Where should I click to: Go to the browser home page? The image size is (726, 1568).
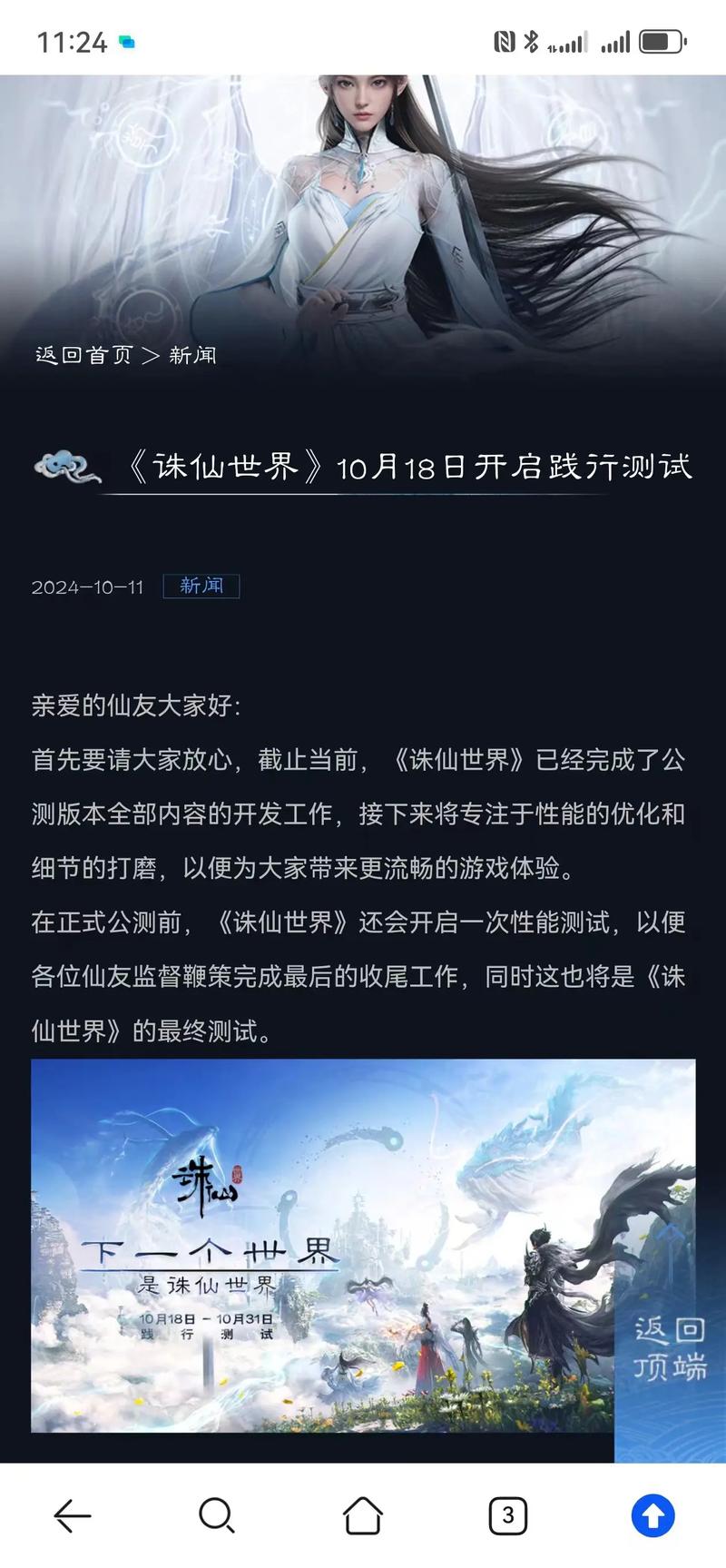(x=362, y=1515)
